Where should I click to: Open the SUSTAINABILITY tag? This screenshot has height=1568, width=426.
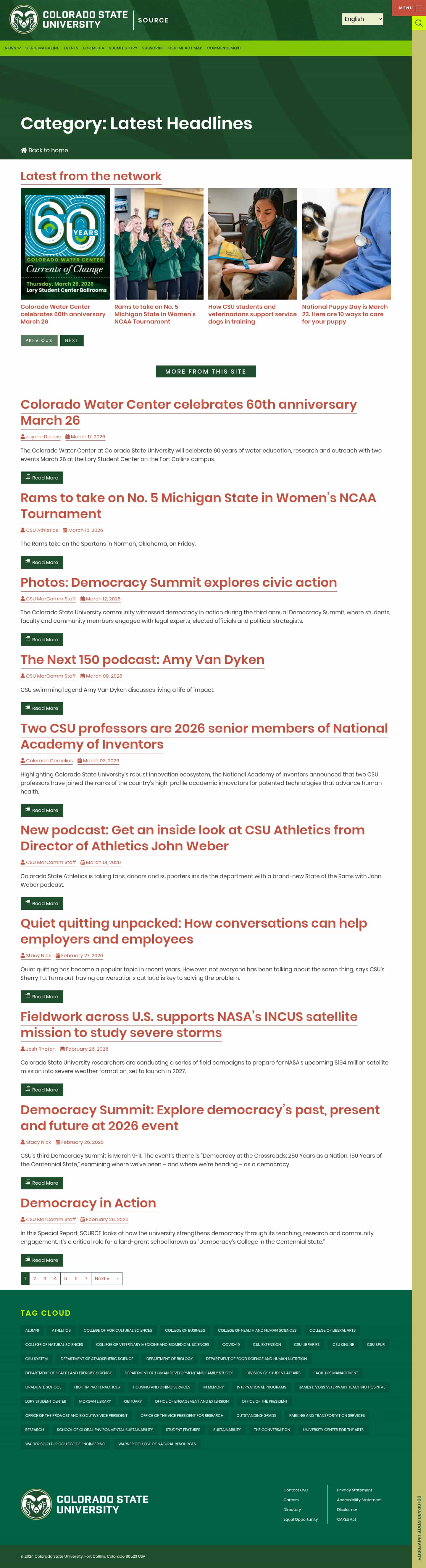[x=227, y=1429]
